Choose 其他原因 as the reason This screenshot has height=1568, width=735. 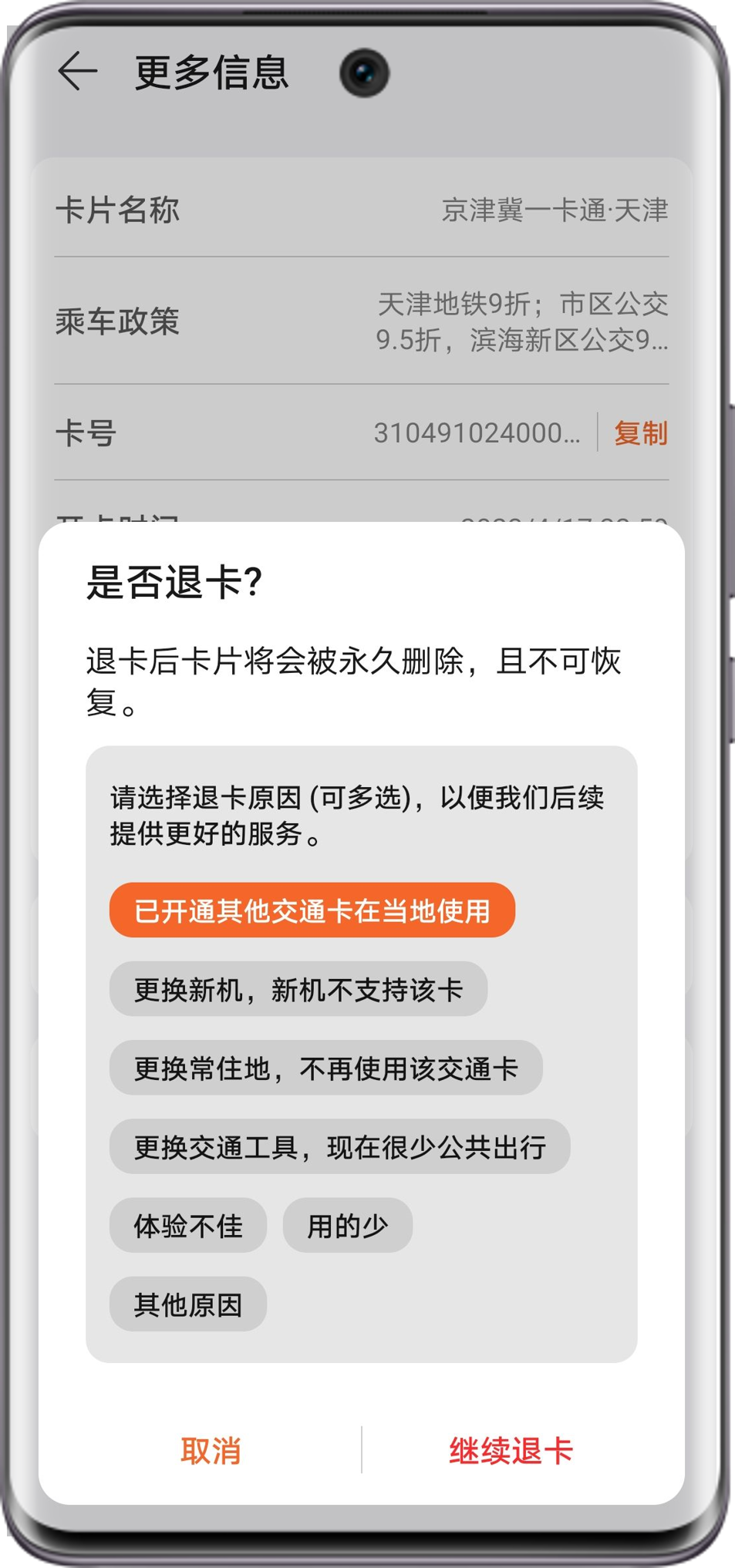pos(187,1304)
